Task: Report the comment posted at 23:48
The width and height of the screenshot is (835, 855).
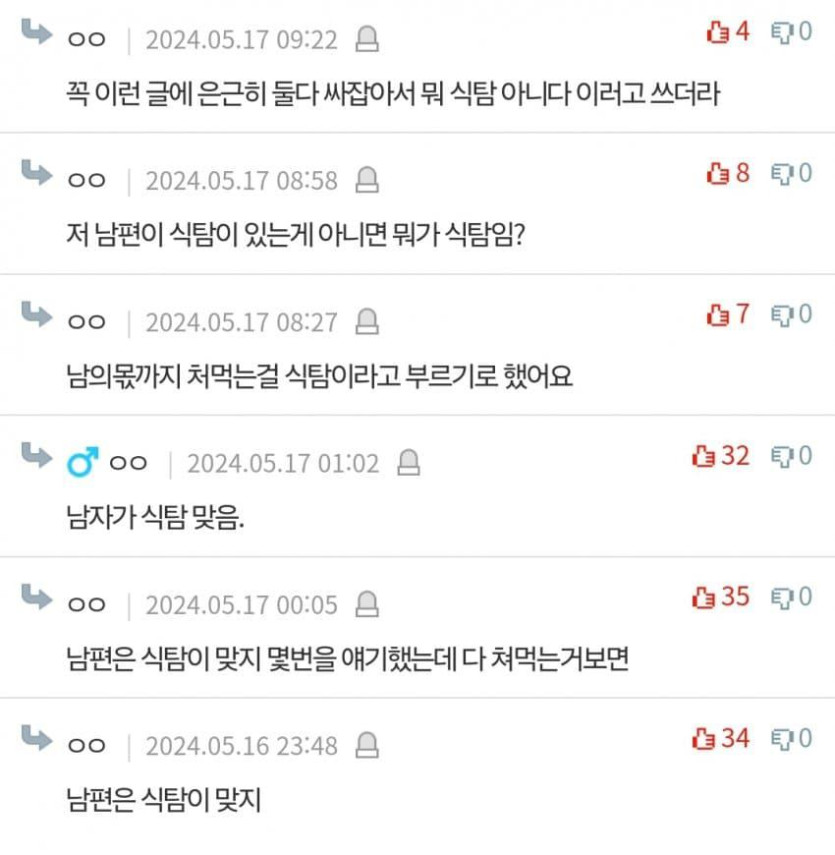Action: (368, 745)
